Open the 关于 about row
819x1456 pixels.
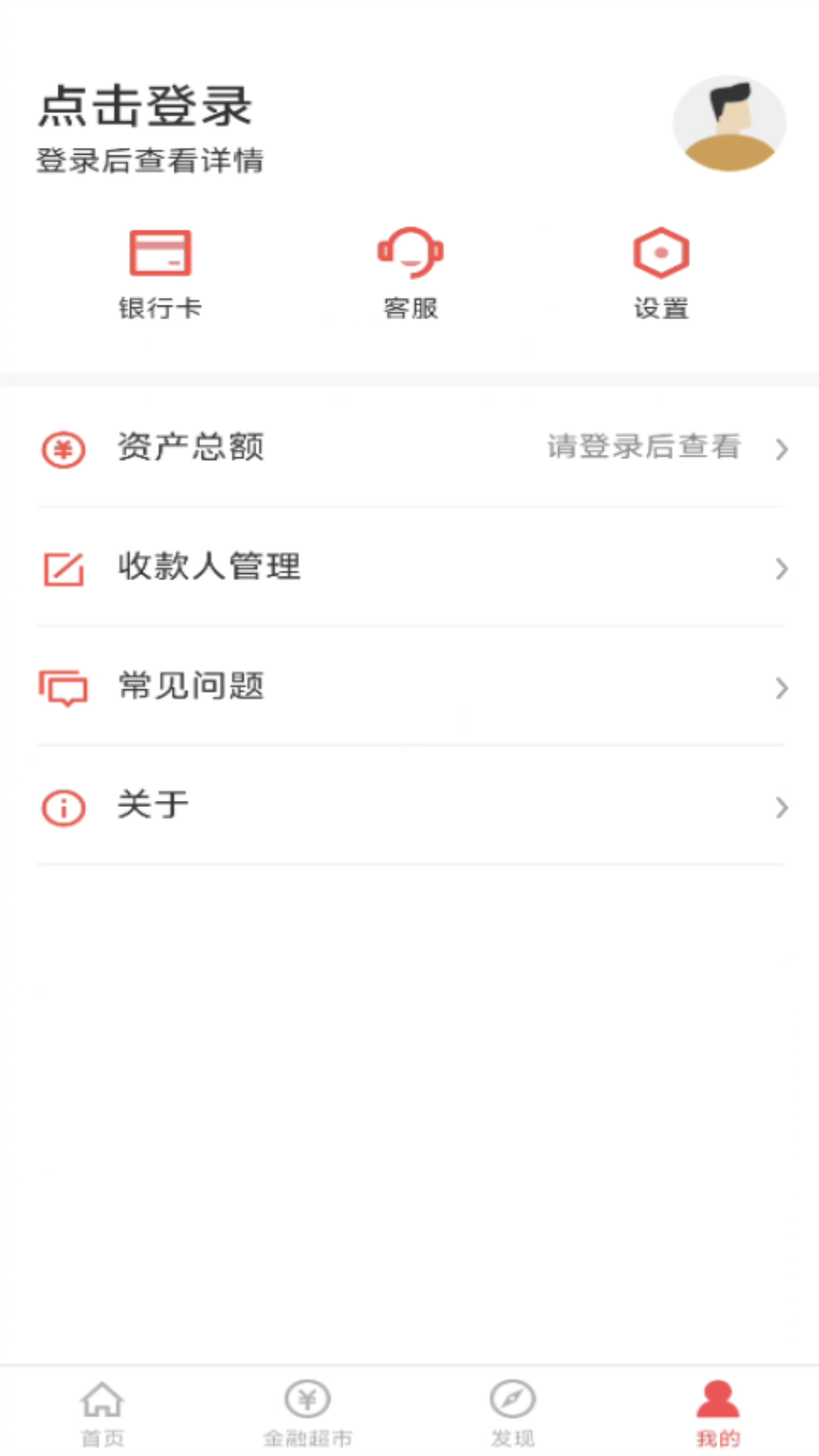click(409, 806)
